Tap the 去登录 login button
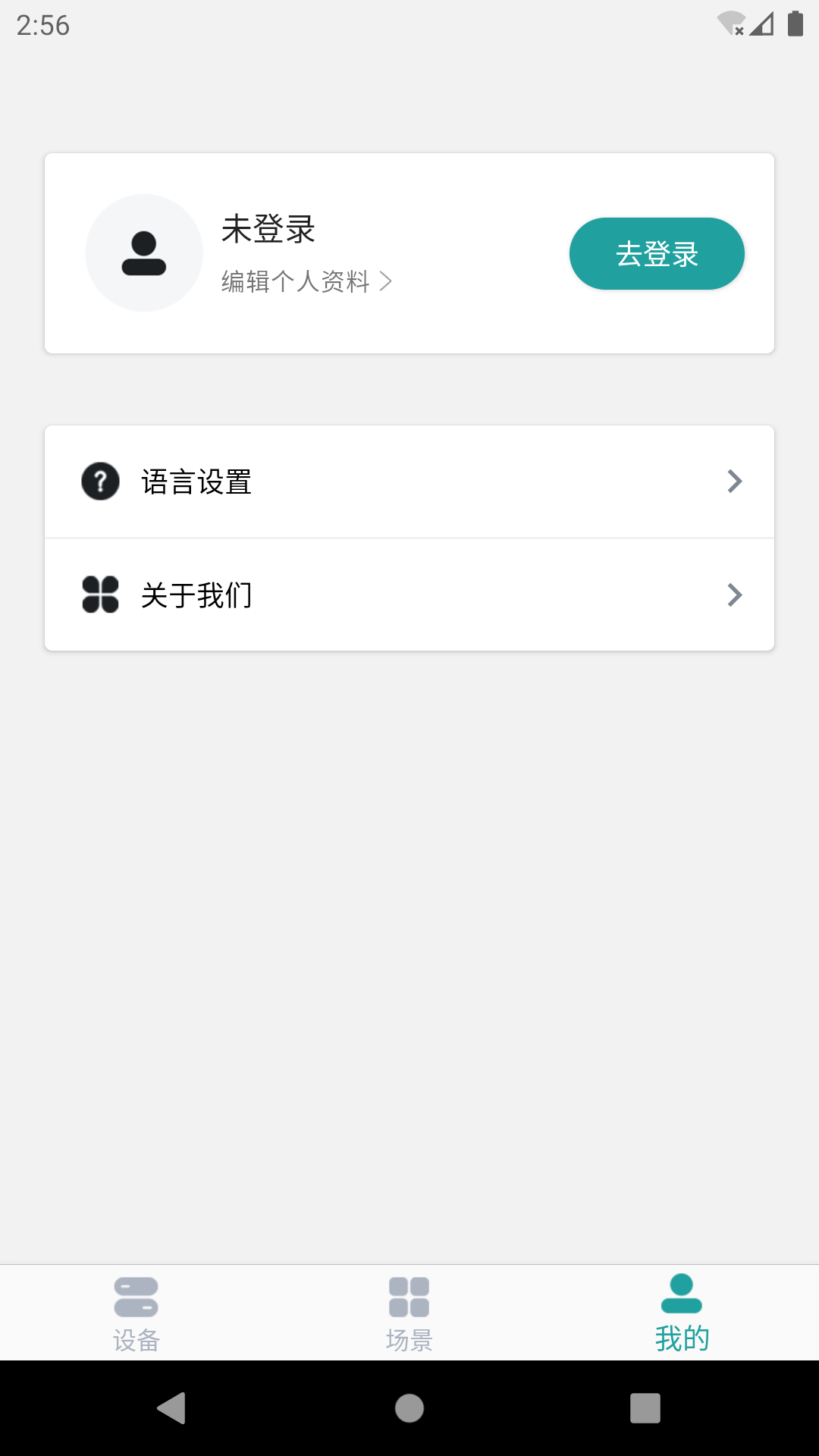The height and width of the screenshot is (1456, 819). click(x=657, y=253)
